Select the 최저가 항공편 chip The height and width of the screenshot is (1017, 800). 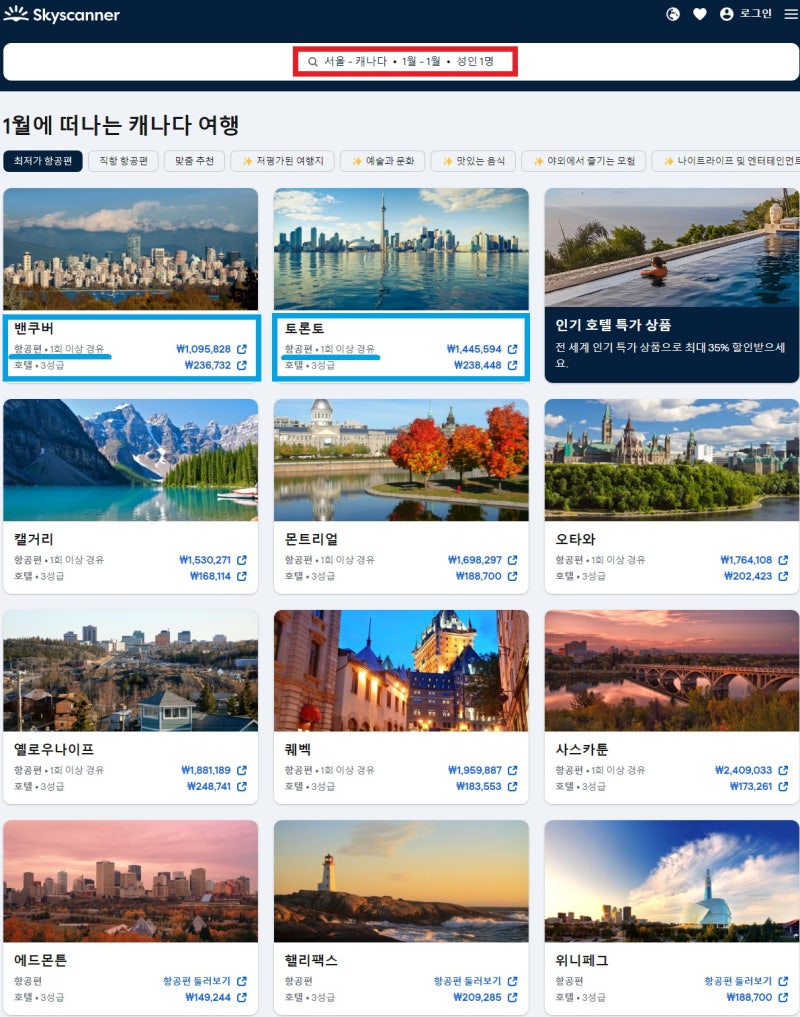tap(42, 161)
